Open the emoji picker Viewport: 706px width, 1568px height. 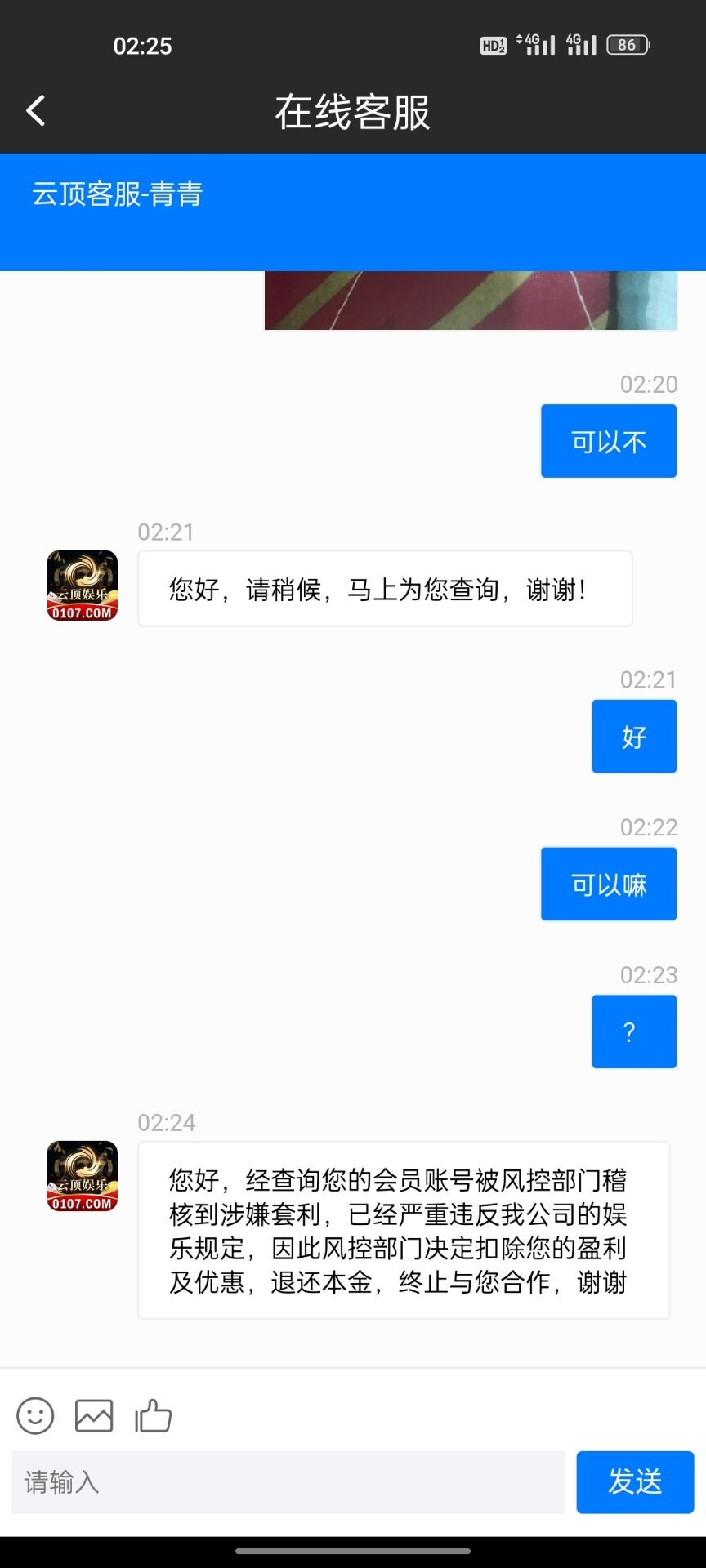tap(35, 1415)
